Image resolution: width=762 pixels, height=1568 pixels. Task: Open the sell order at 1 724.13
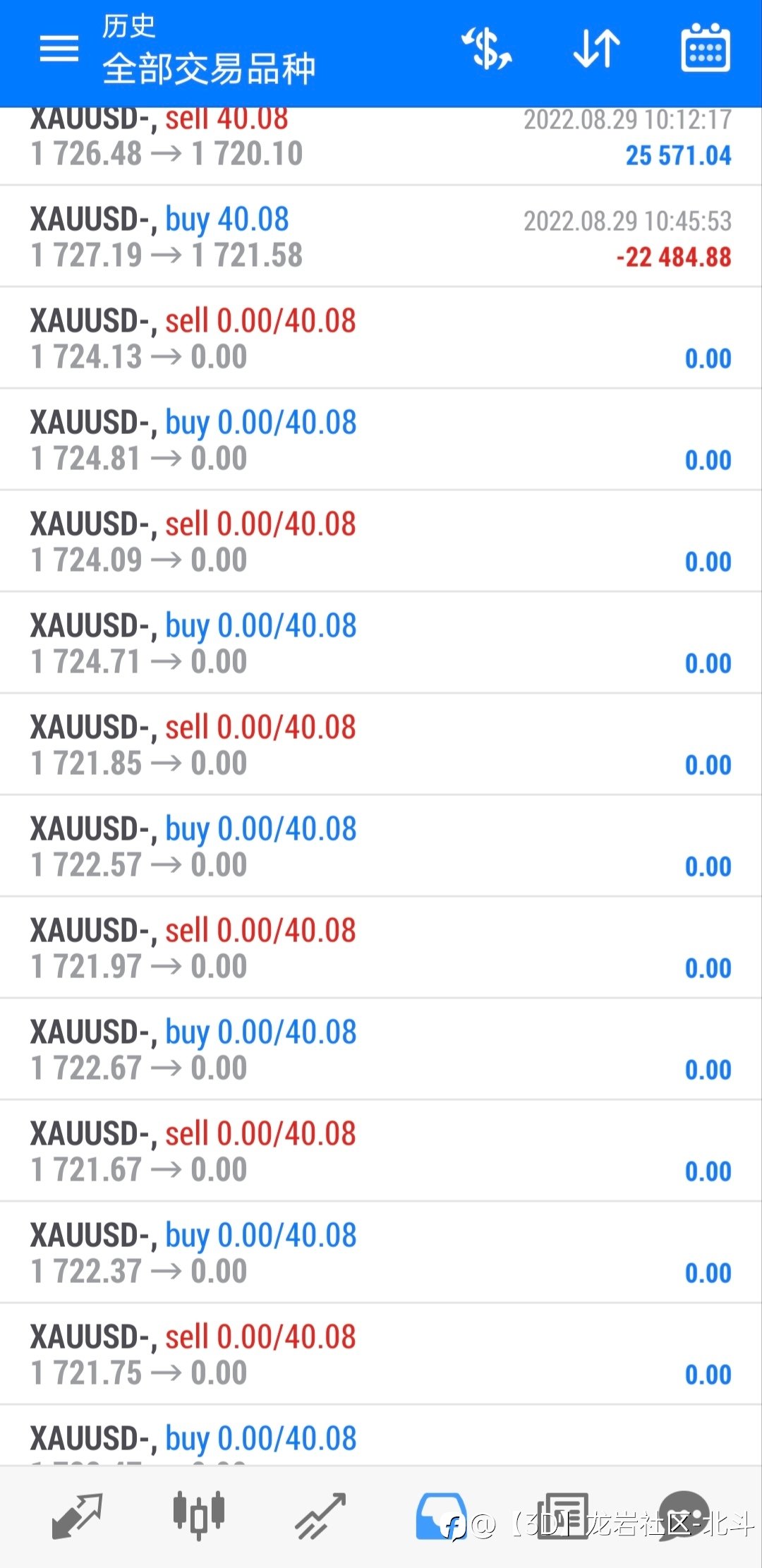coord(381,338)
